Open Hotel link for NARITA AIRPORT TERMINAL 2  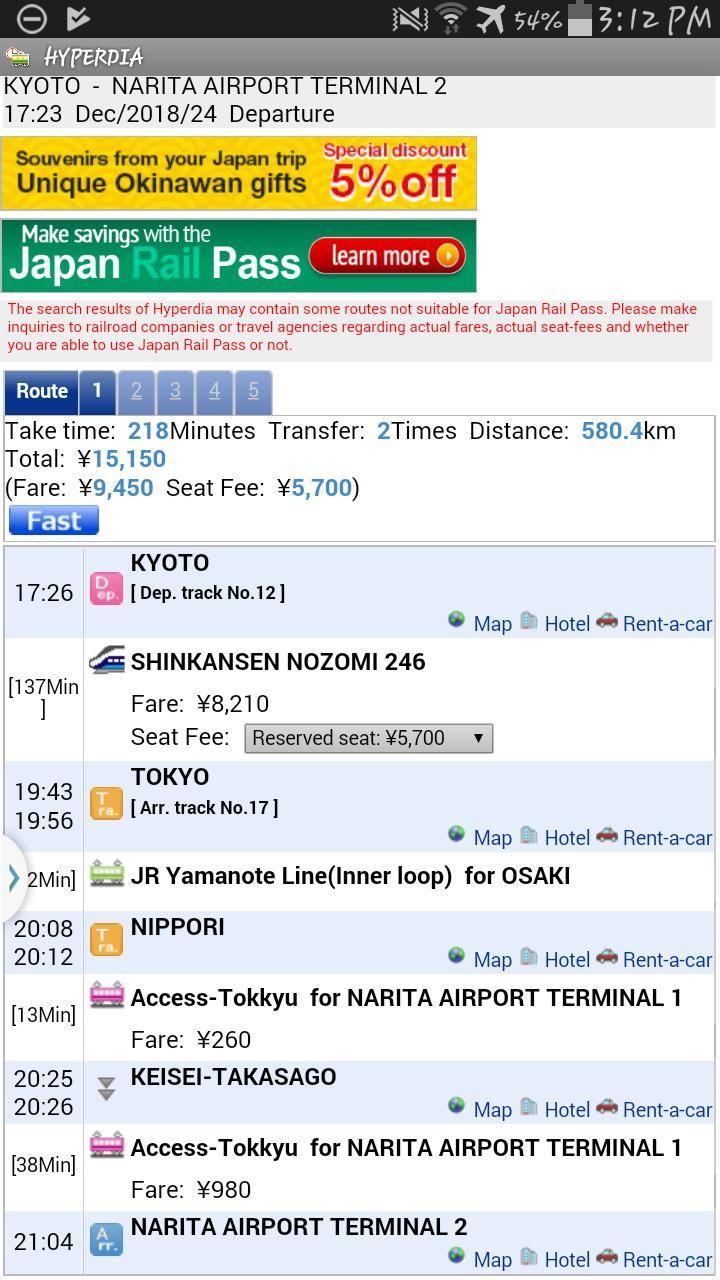click(555, 1259)
